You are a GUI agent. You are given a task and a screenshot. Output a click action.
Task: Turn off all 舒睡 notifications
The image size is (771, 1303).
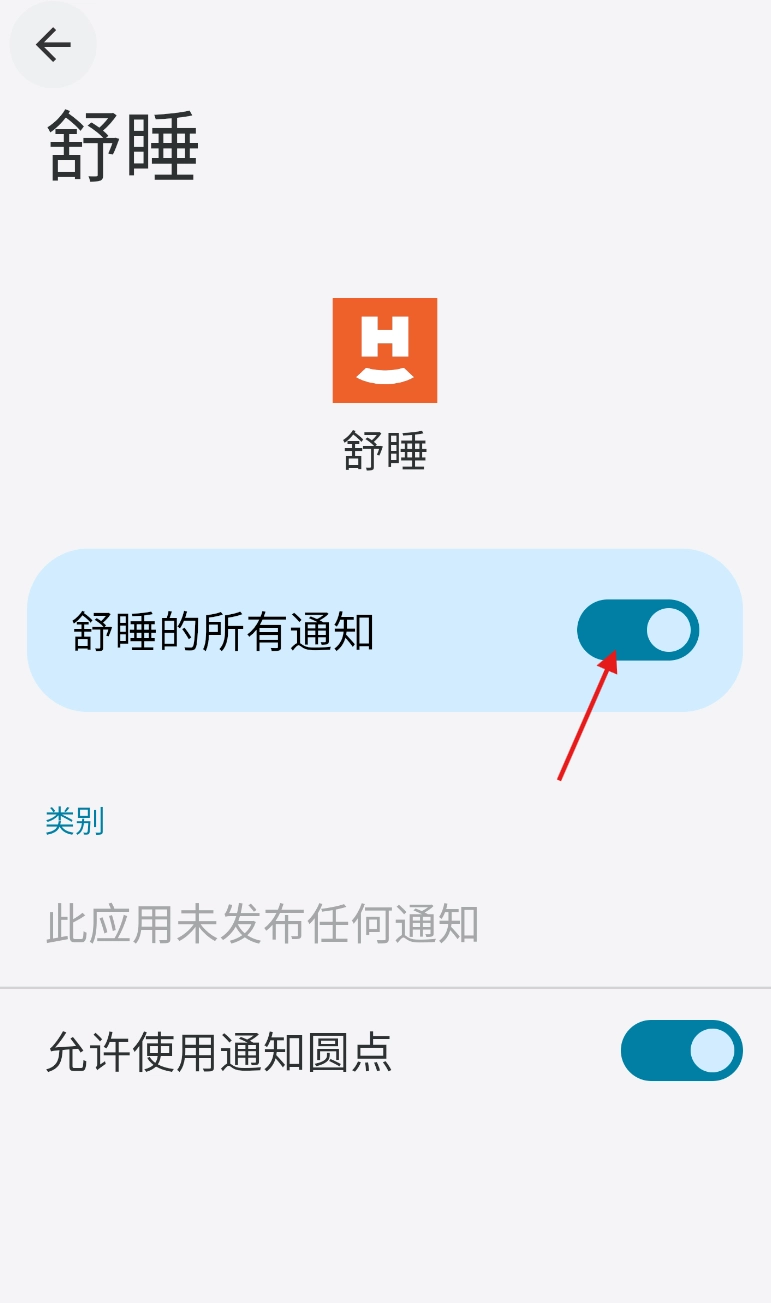(637, 630)
